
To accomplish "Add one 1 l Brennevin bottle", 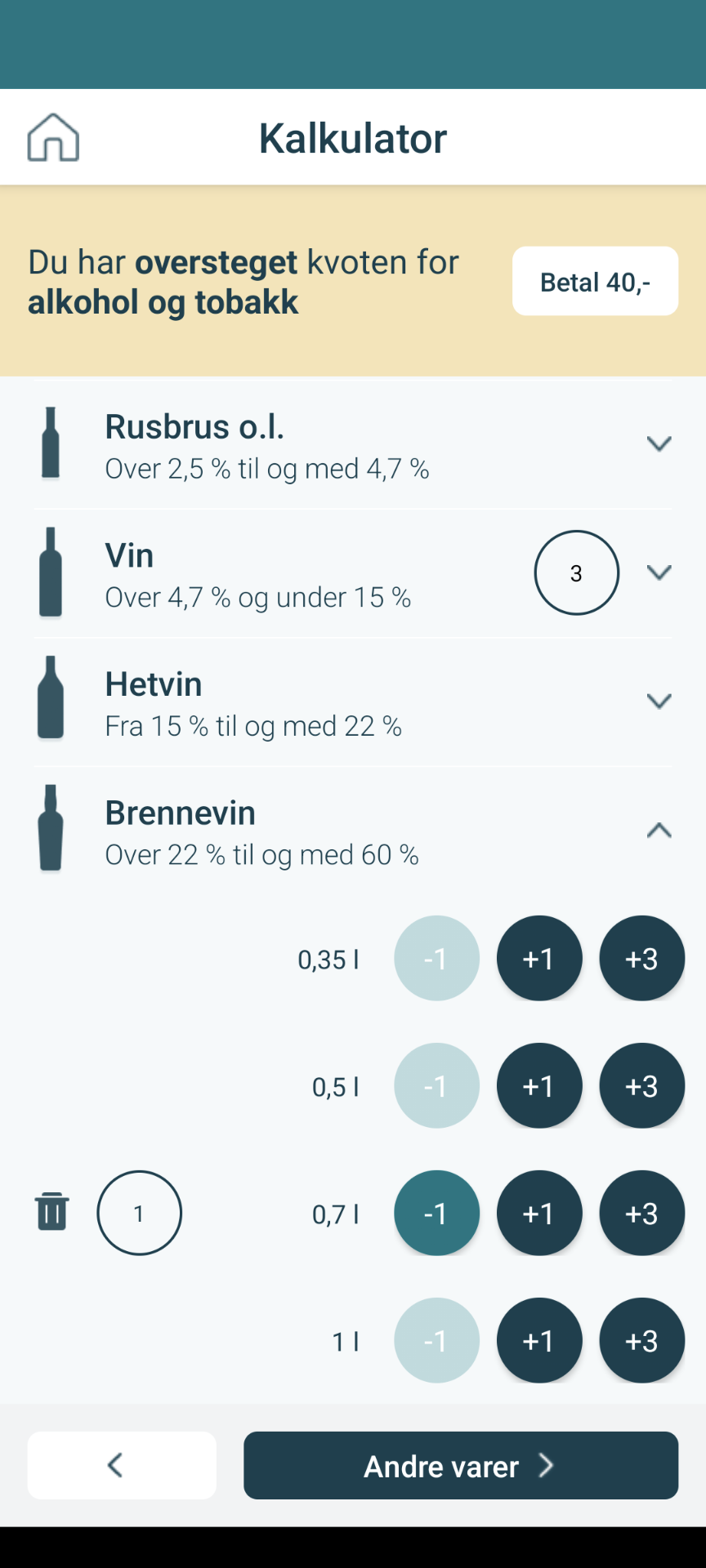I will (539, 1340).
